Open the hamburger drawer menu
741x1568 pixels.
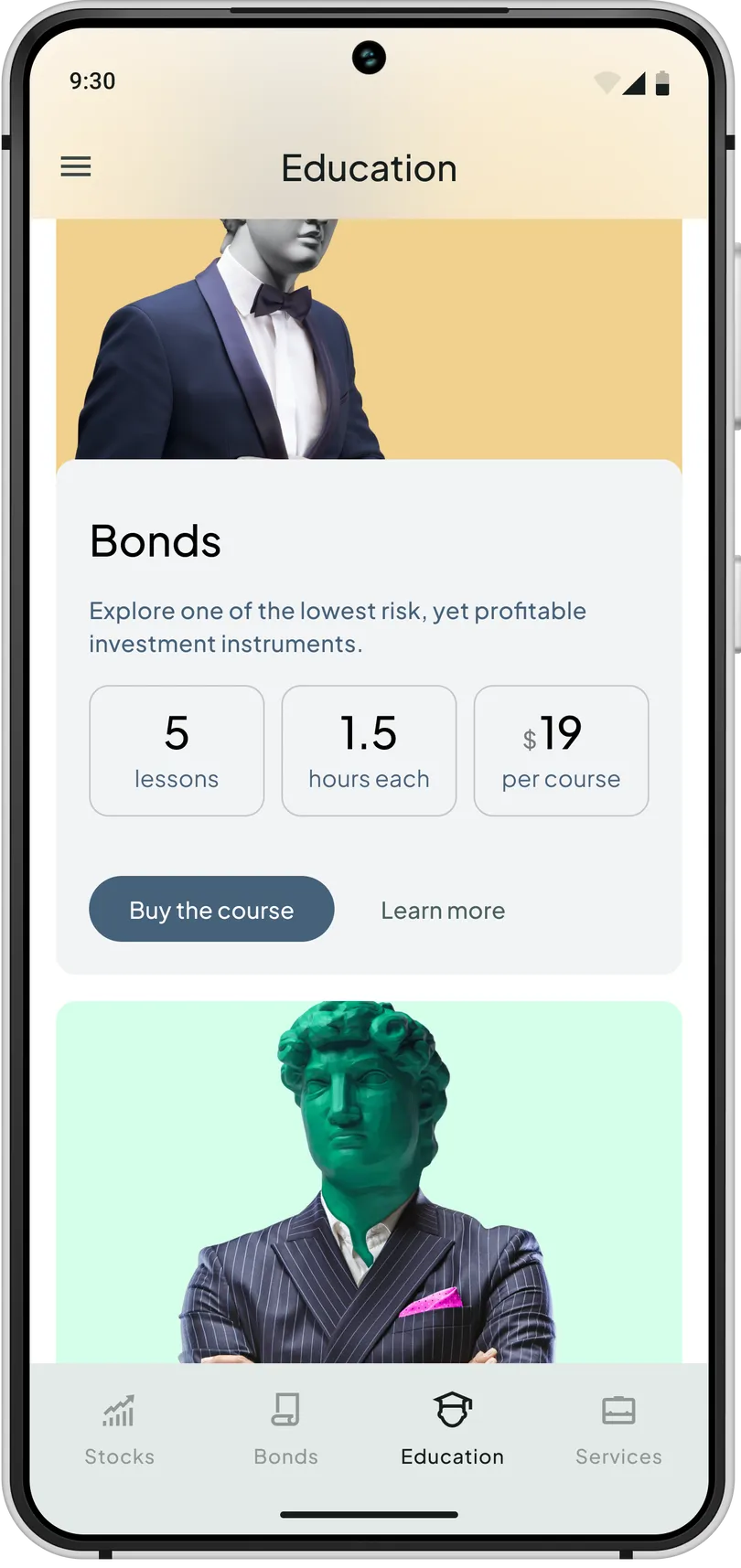[76, 167]
